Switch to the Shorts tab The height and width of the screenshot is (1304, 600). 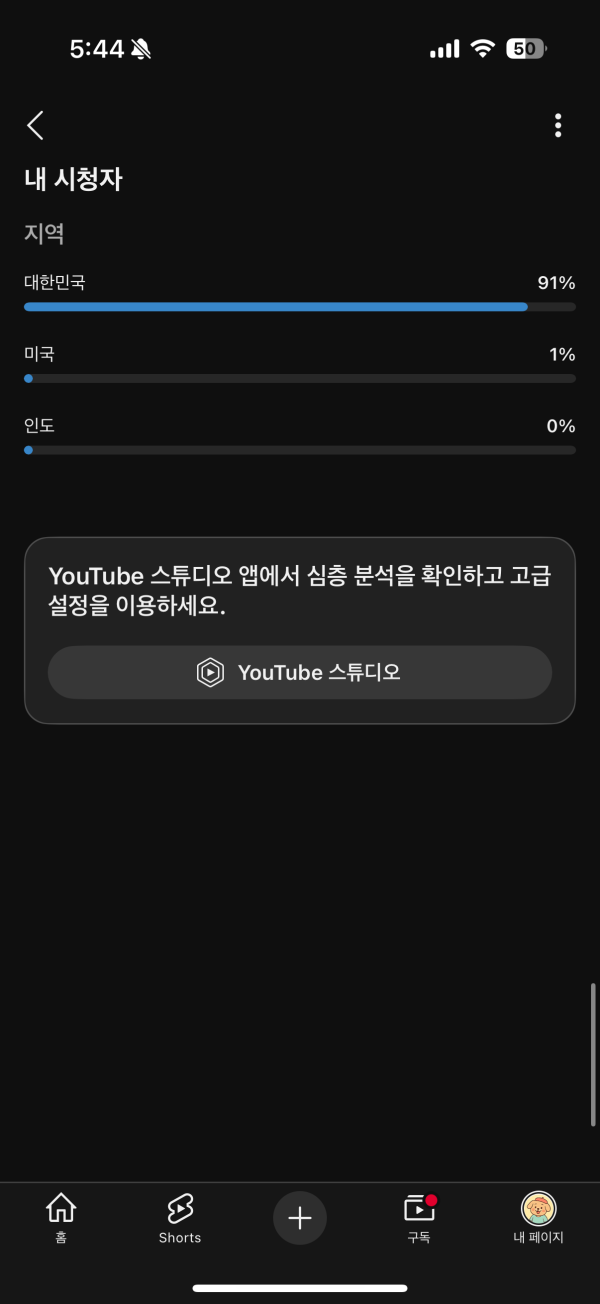[x=180, y=1216]
